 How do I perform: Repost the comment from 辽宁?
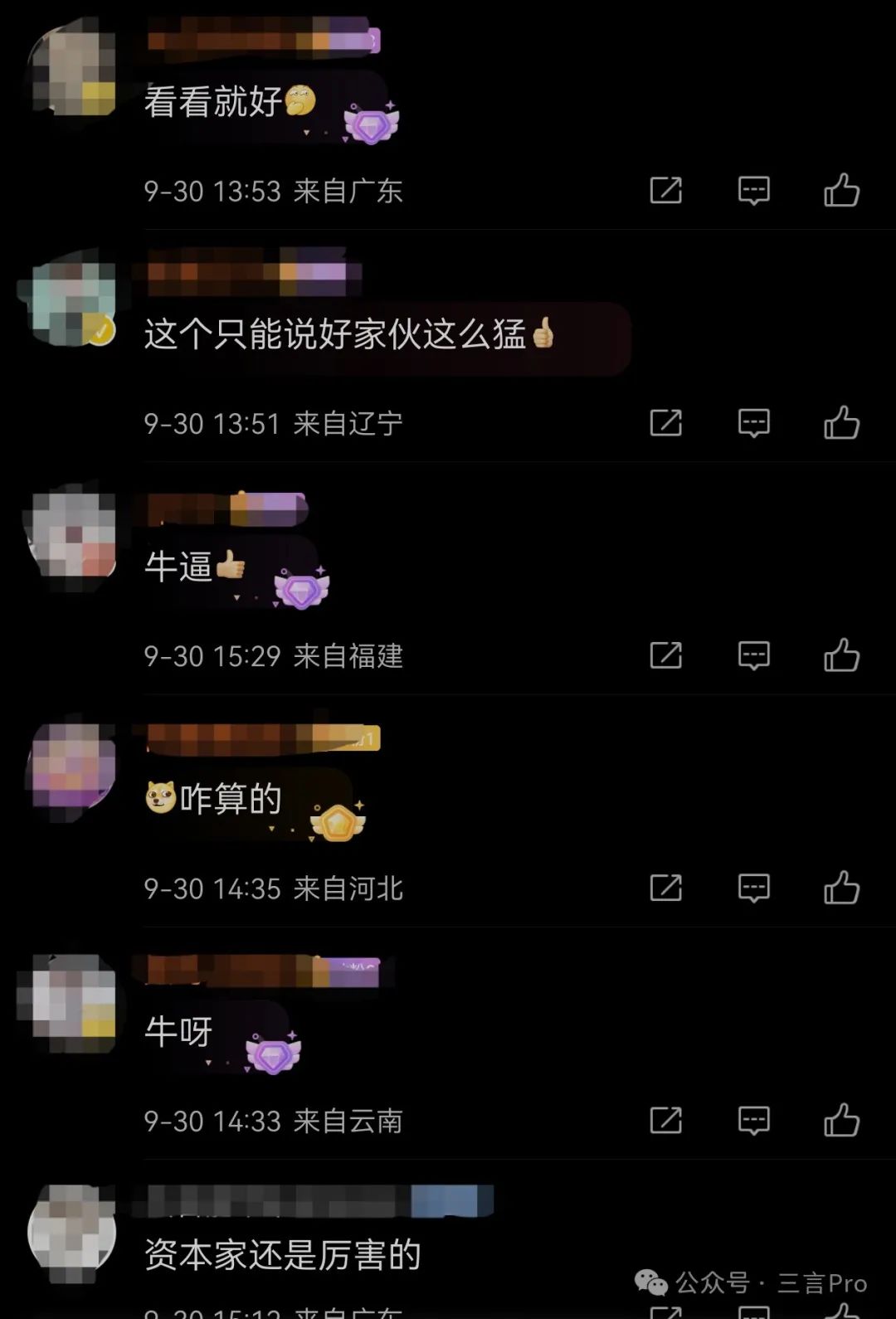click(665, 422)
